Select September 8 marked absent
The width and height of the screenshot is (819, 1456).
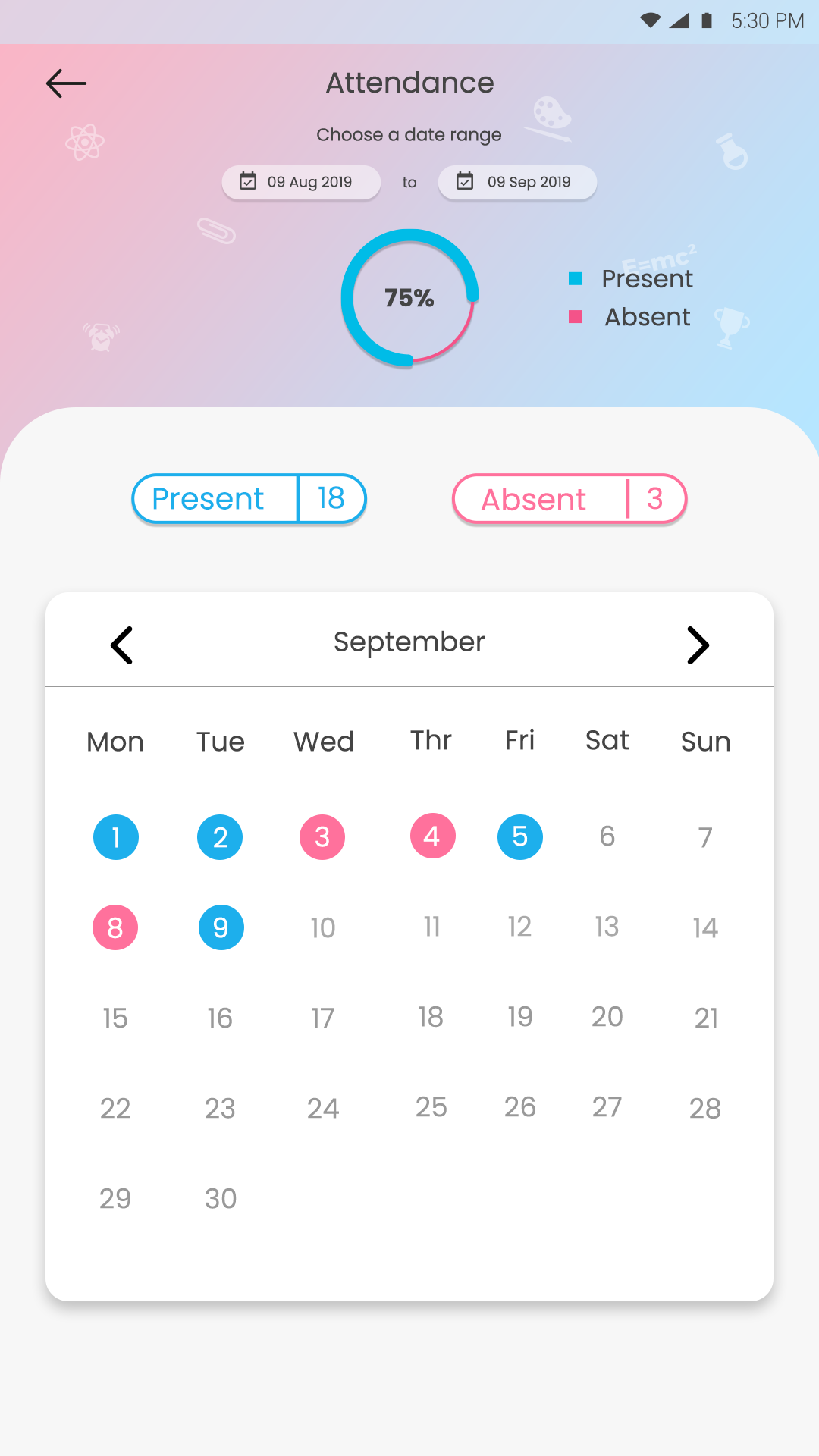[x=115, y=927]
